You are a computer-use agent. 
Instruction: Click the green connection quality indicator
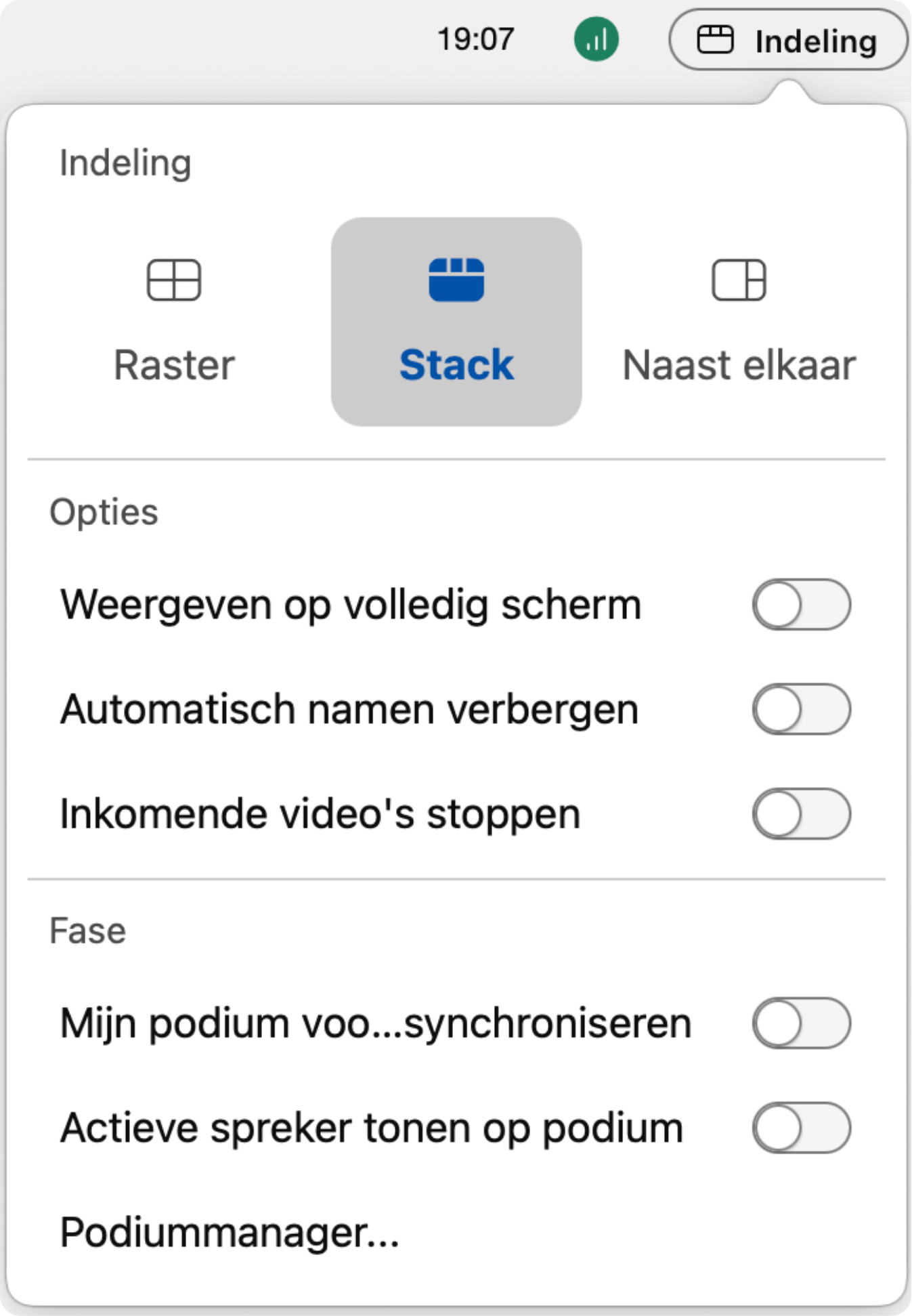(594, 39)
